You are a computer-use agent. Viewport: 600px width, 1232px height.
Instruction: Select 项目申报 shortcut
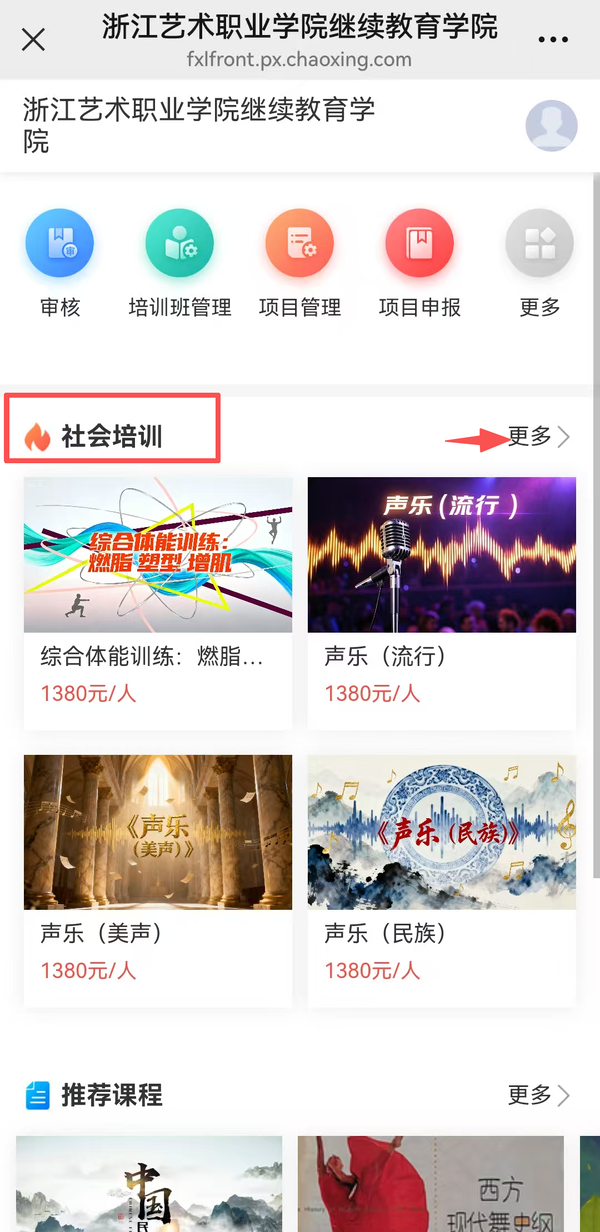[420, 243]
